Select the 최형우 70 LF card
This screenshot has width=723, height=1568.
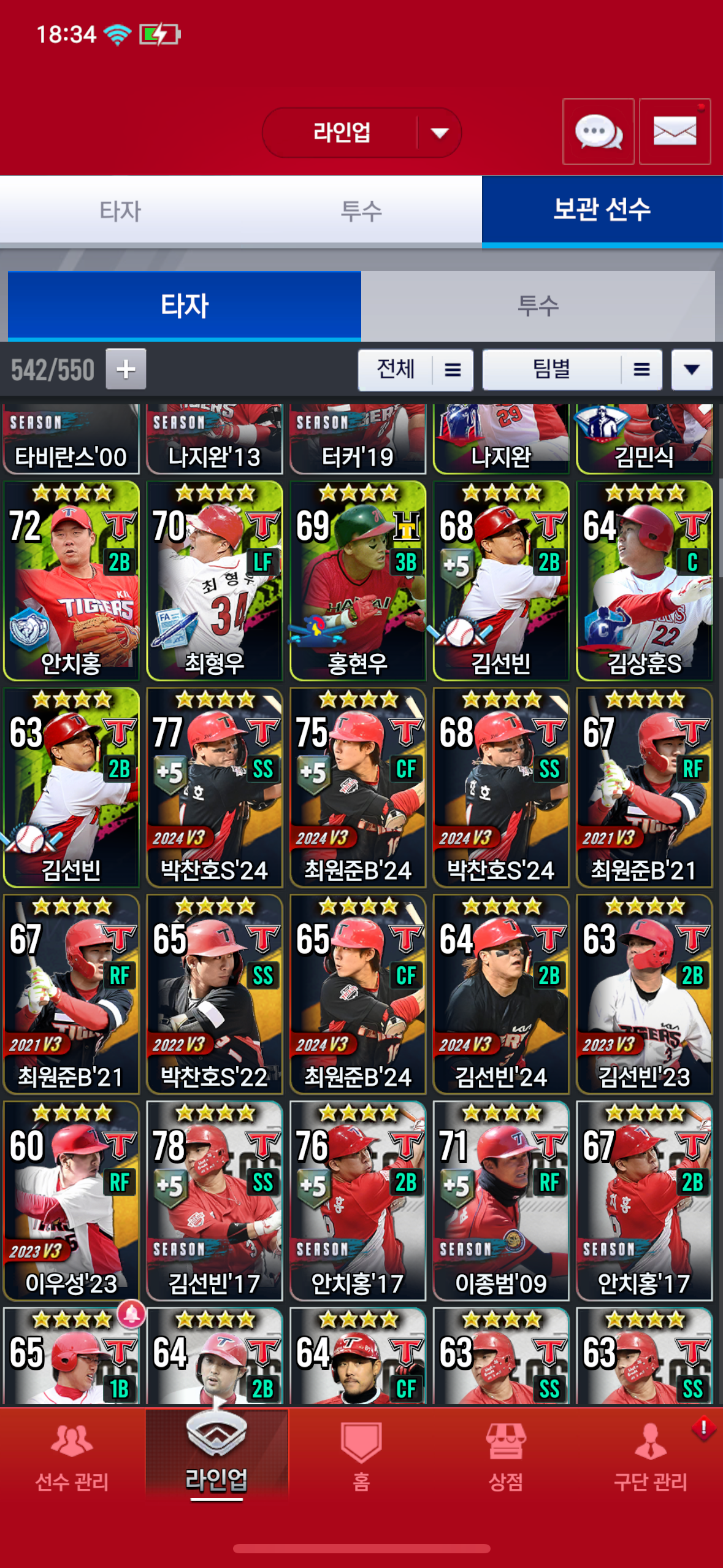pos(214,580)
